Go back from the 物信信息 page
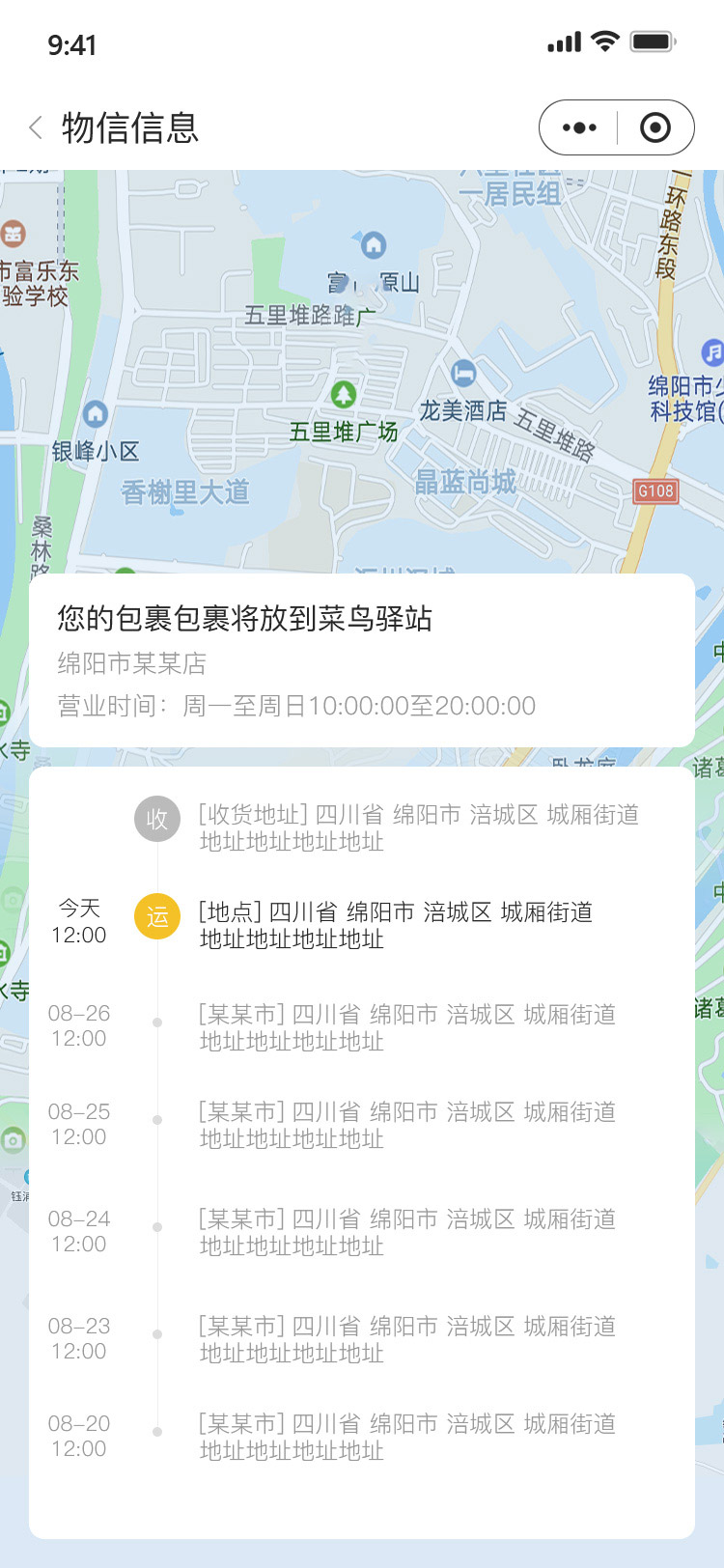The height and width of the screenshot is (1568, 724). (x=36, y=127)
